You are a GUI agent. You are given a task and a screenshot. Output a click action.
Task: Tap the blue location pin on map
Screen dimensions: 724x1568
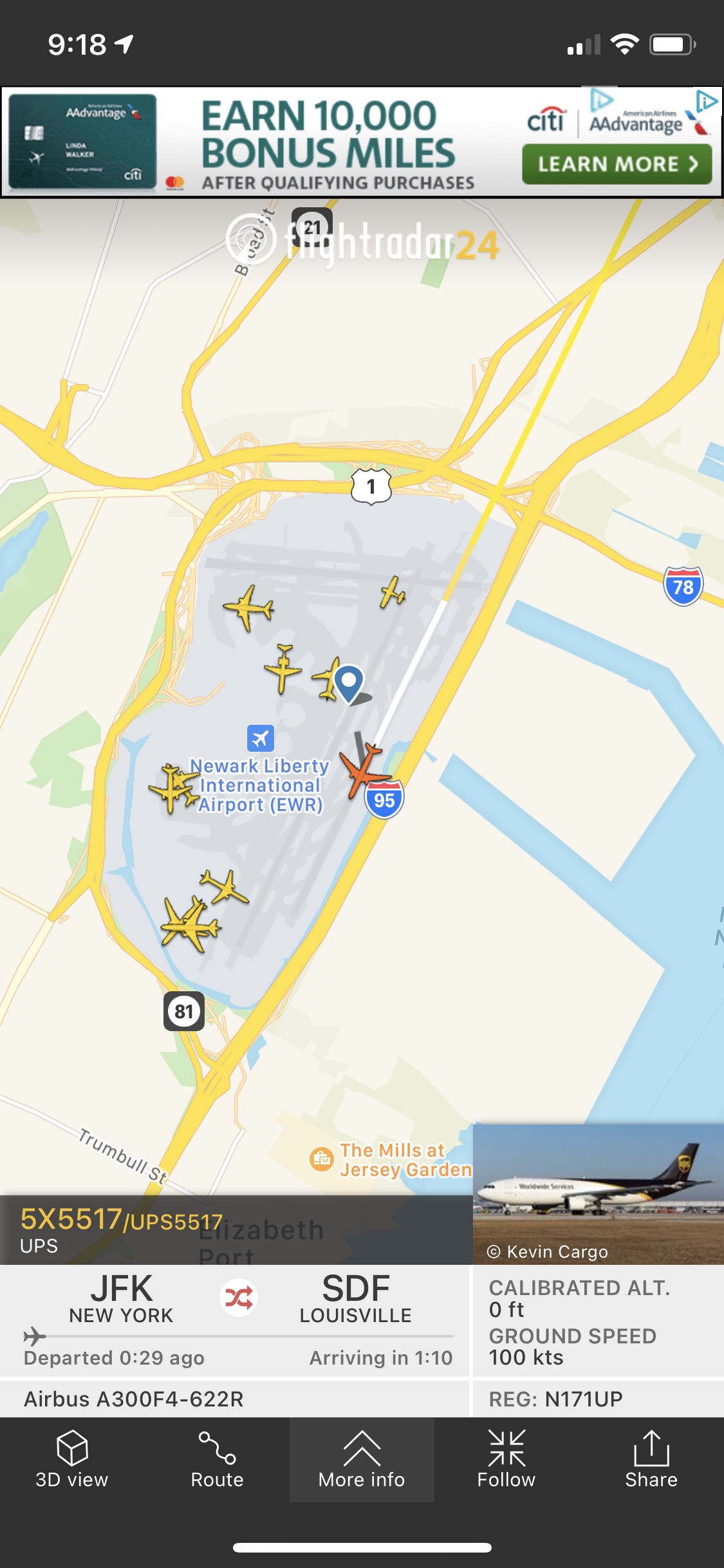tap(349, 682)
